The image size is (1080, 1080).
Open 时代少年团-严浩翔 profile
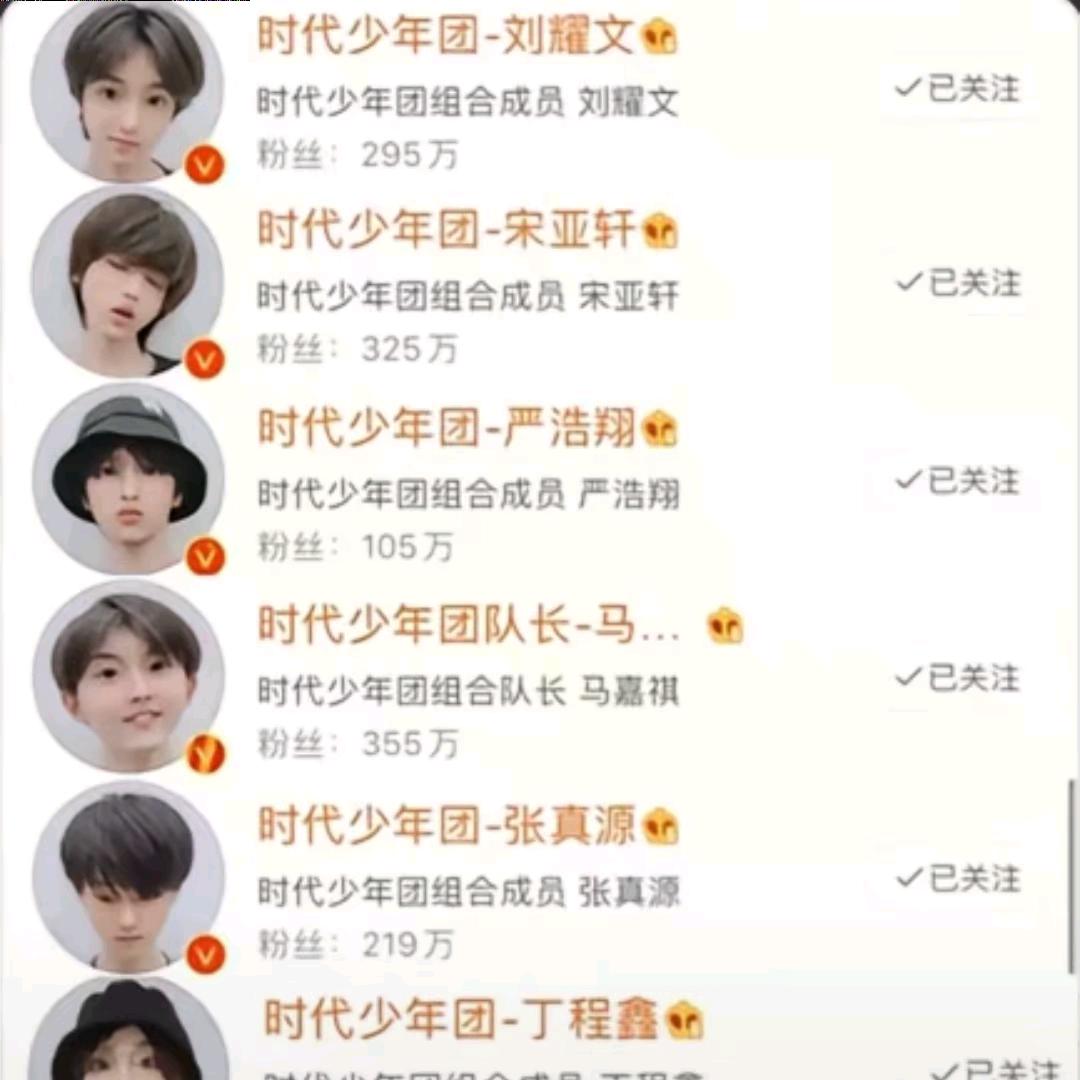(x=446, y=429)
